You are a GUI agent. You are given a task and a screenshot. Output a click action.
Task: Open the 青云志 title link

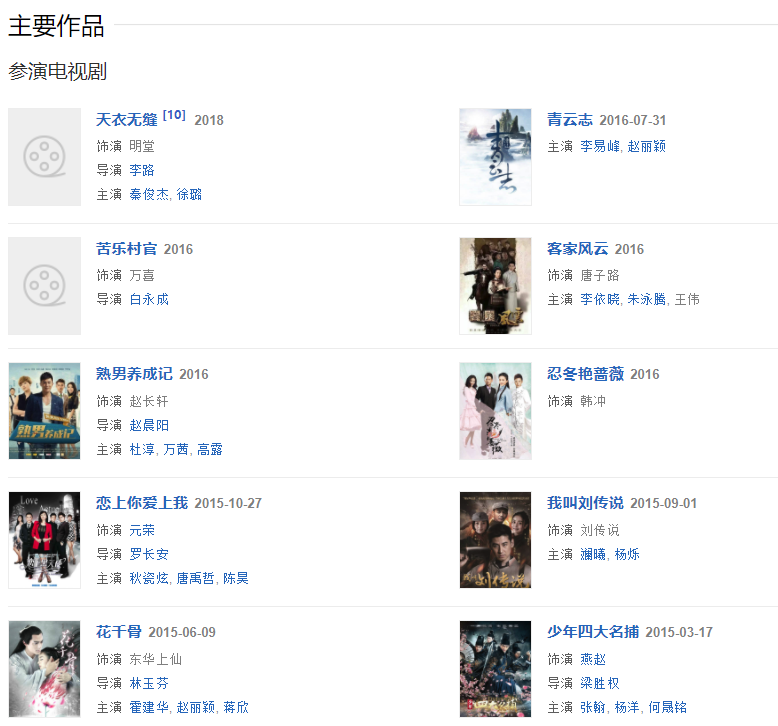point(569,120)
